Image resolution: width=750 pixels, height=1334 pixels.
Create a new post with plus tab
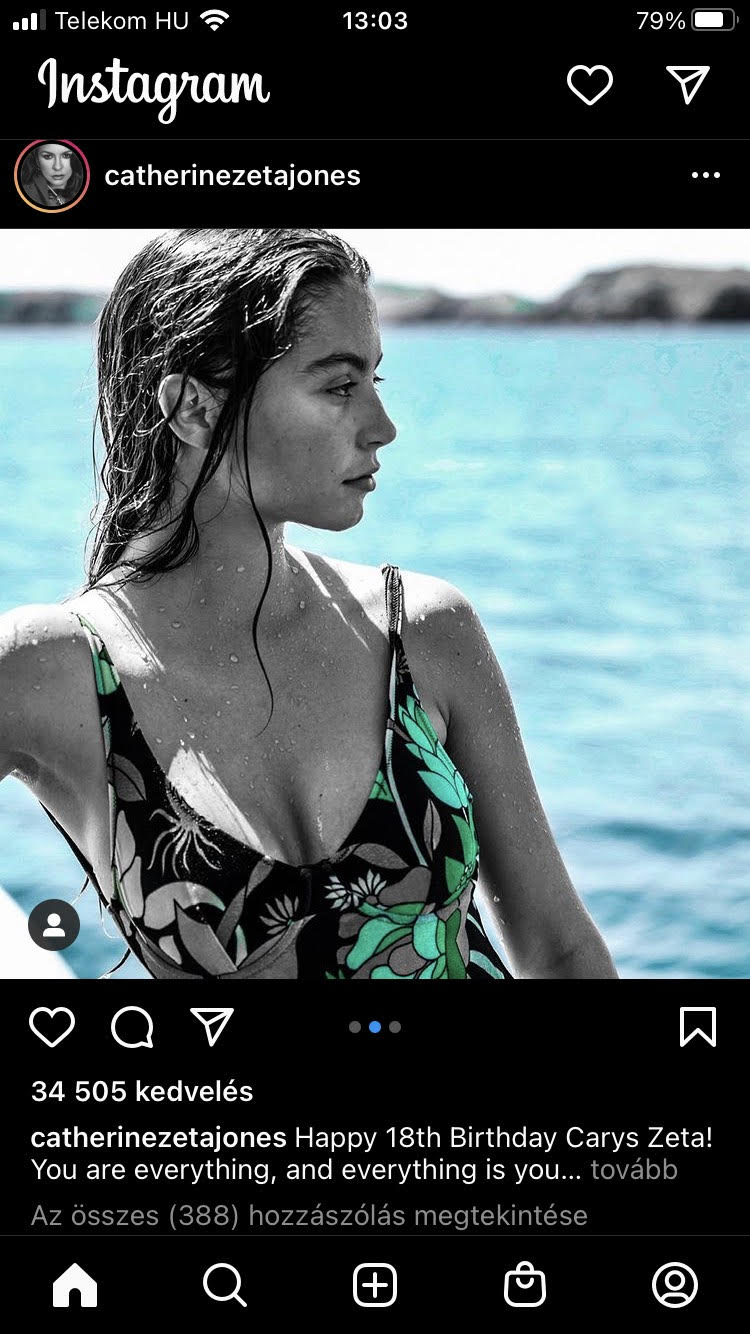tap(375, 1285)
